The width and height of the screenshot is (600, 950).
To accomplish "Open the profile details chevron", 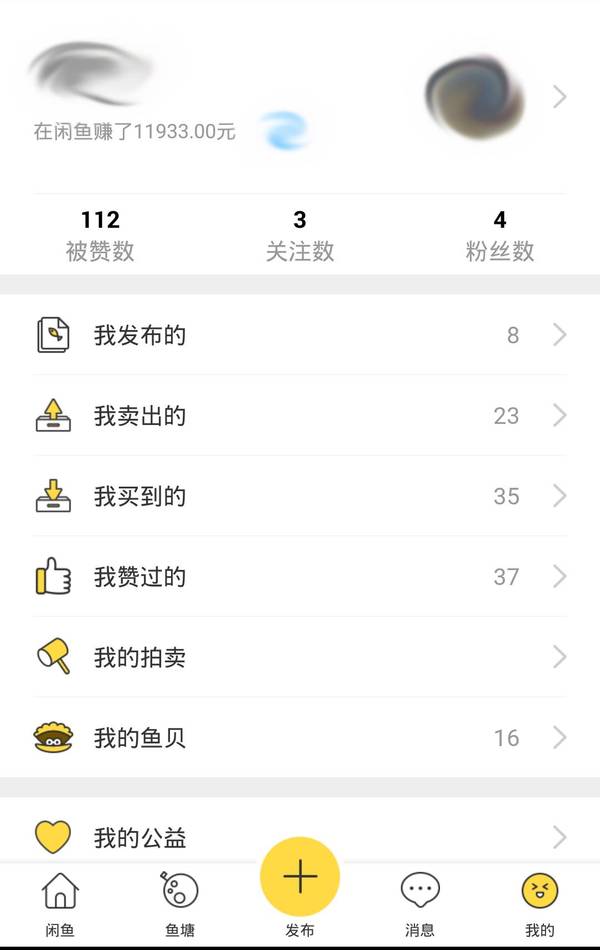I will point(560,97).
